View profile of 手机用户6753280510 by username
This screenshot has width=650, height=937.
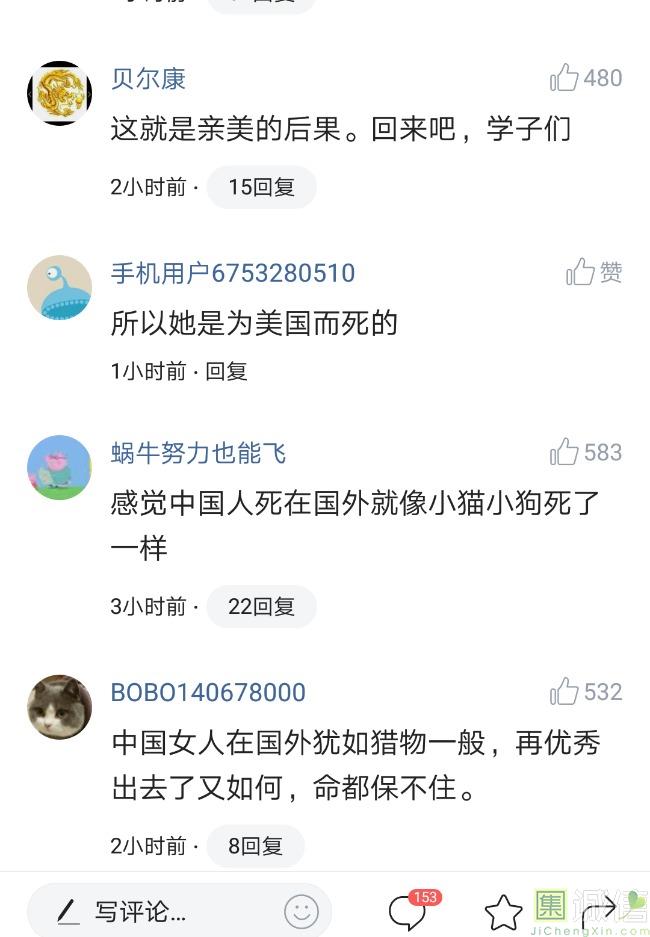tap(232, 273)
